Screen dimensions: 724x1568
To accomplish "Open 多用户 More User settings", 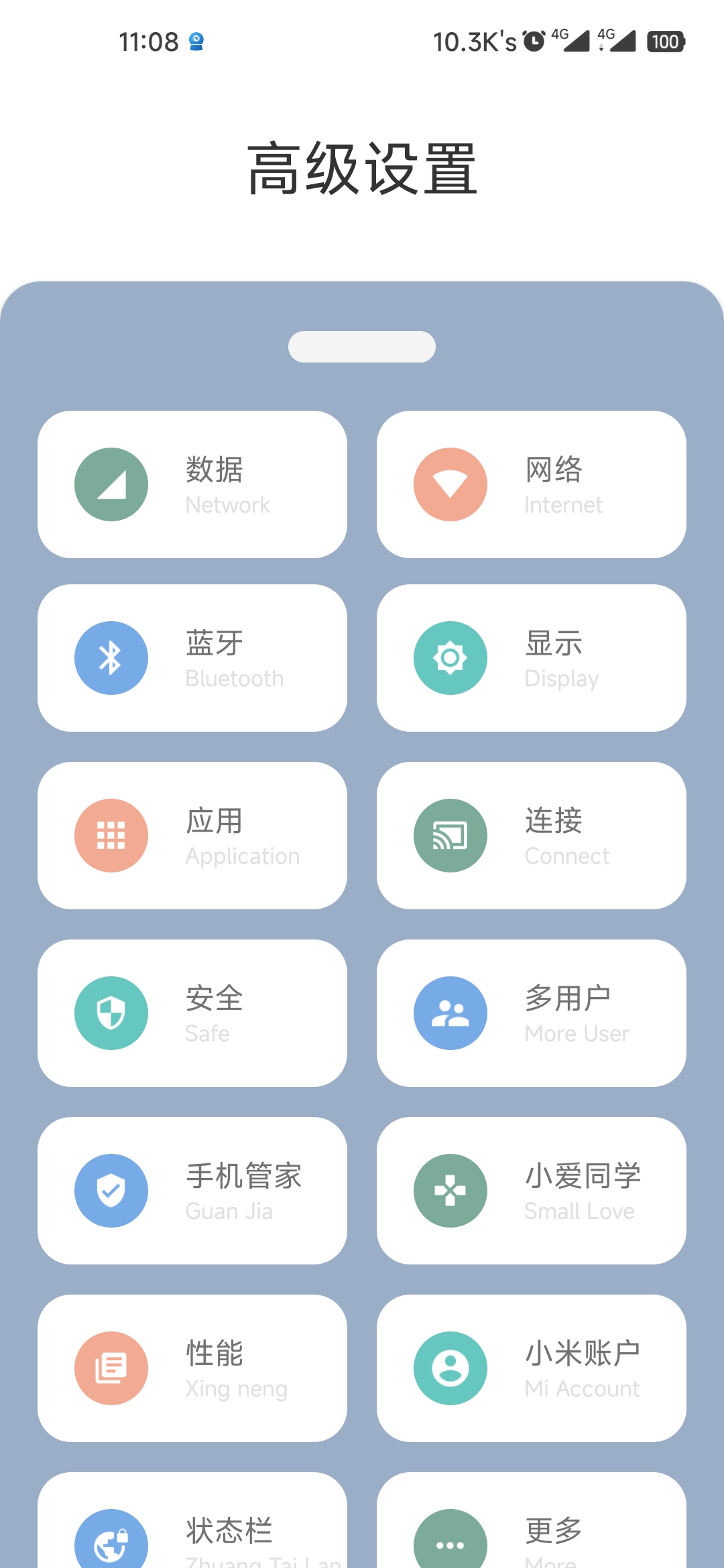I will [x=532, y=1013].
